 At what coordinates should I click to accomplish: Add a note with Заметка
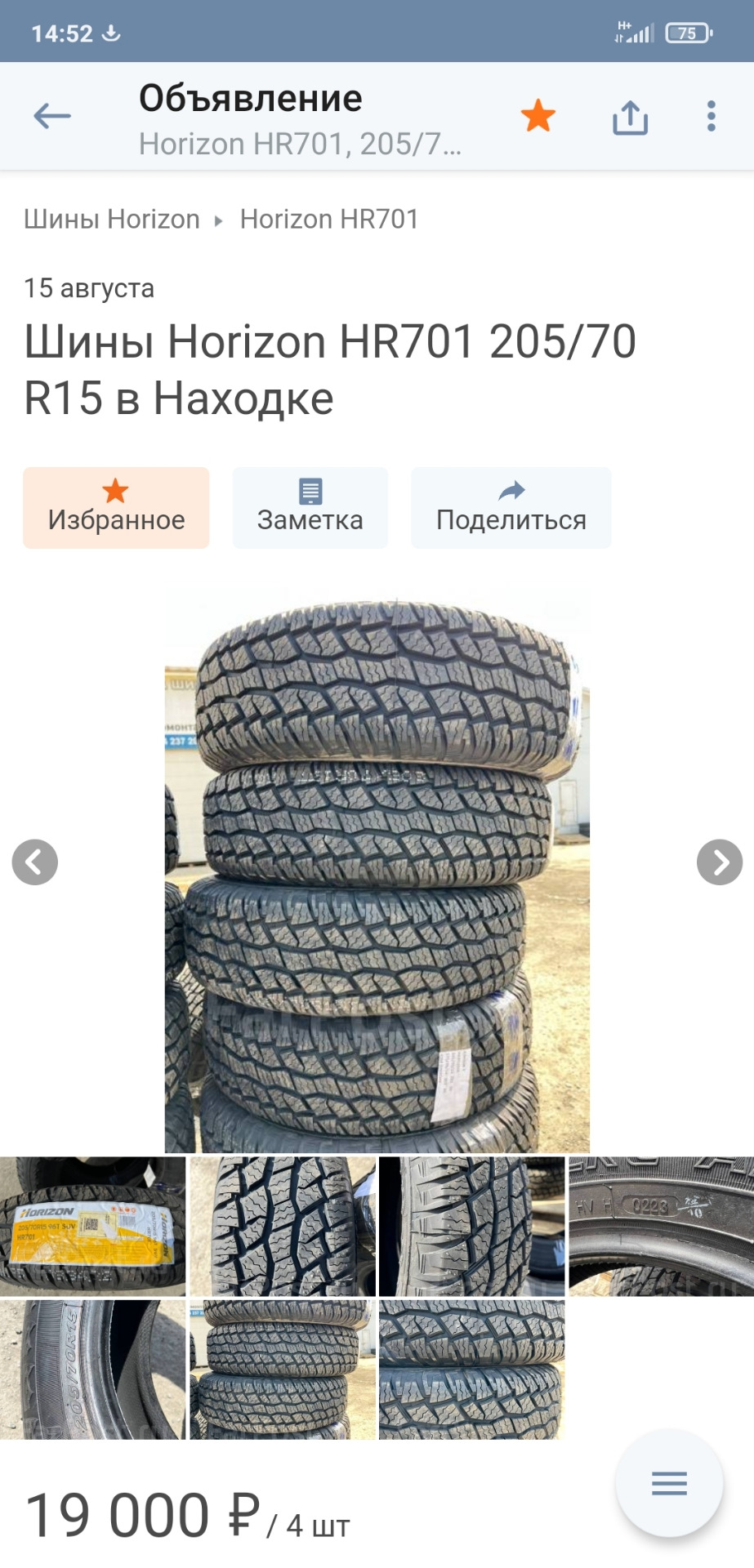coord(310,507)
